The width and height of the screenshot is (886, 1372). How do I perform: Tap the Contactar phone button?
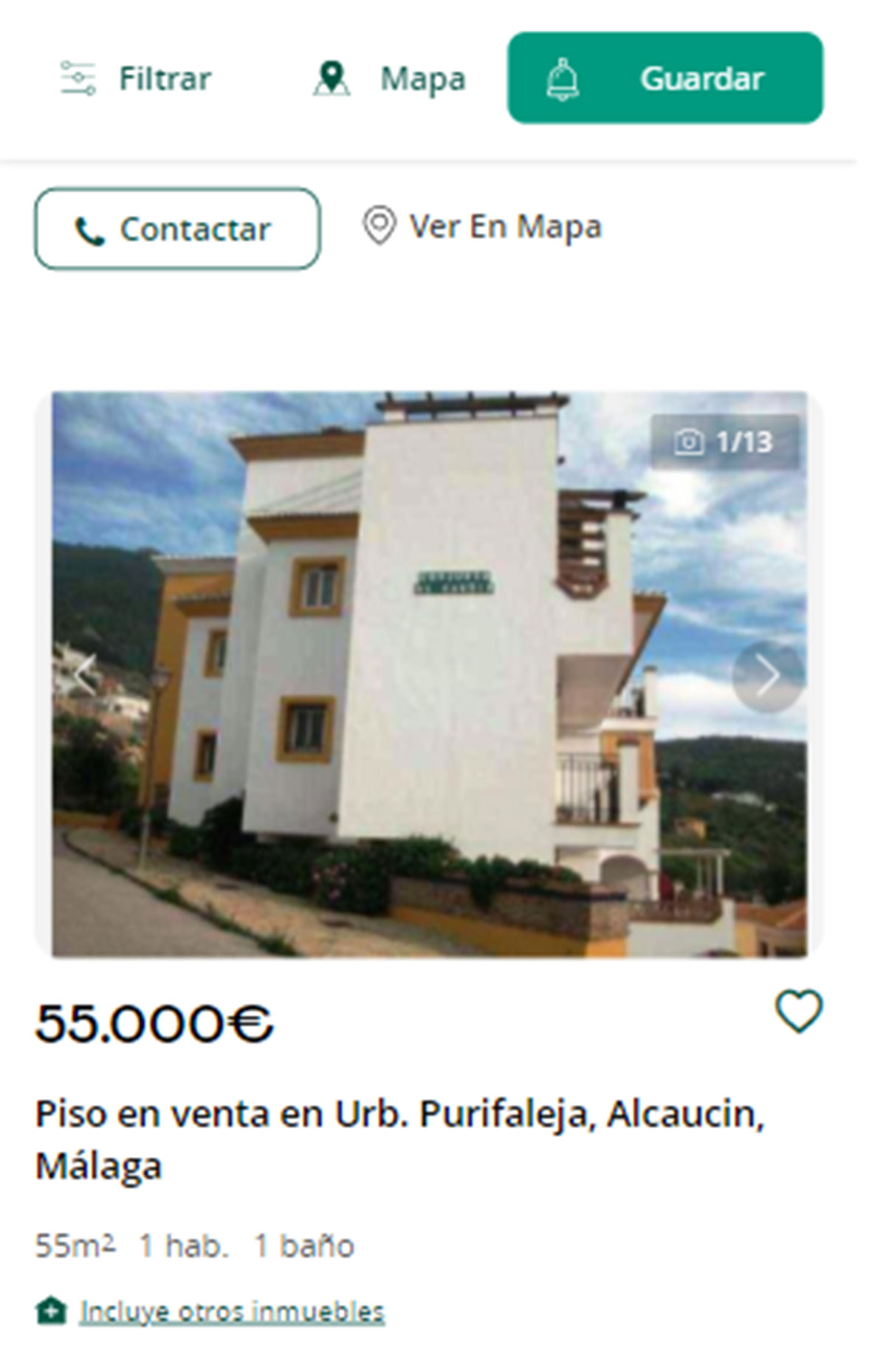coord(177,229)
